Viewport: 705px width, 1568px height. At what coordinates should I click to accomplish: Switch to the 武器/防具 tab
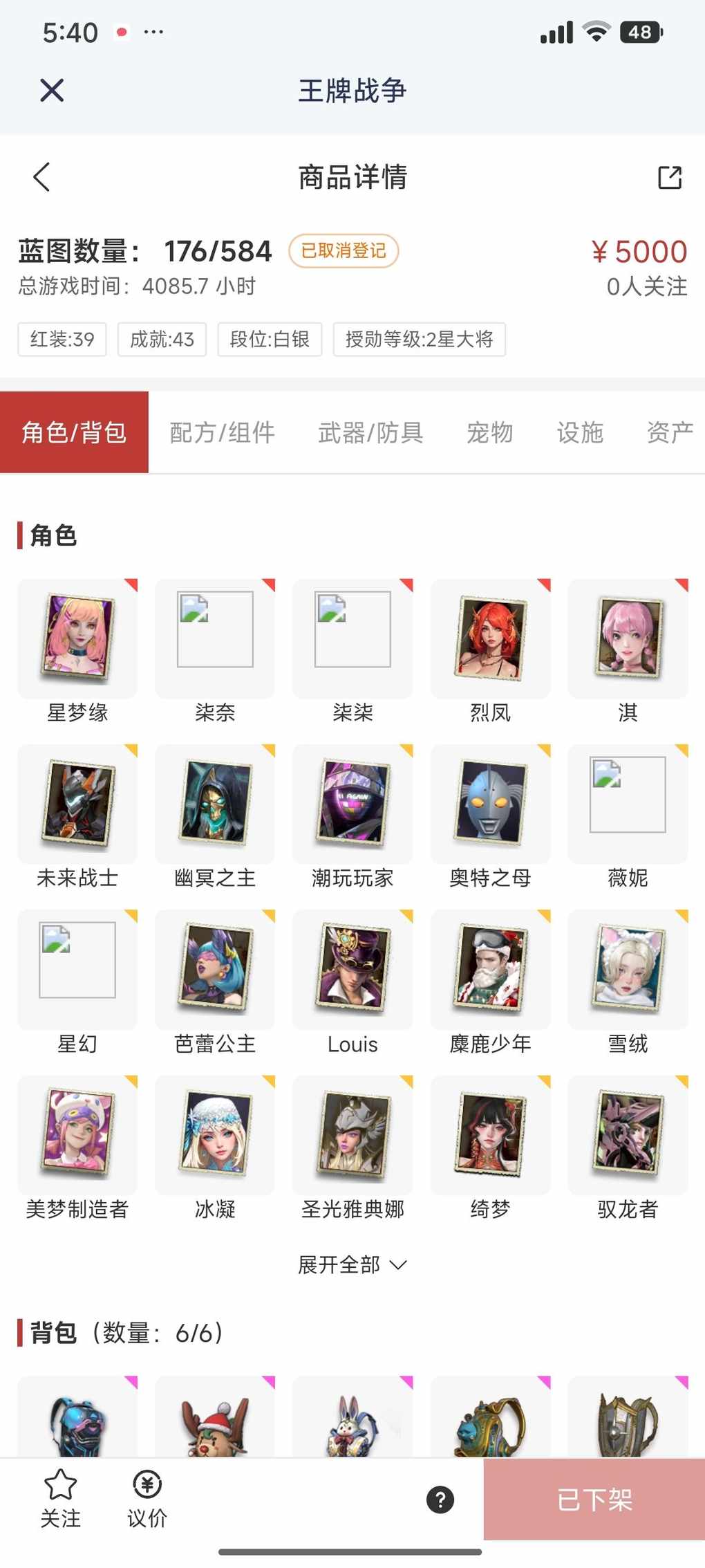[370, 433]
